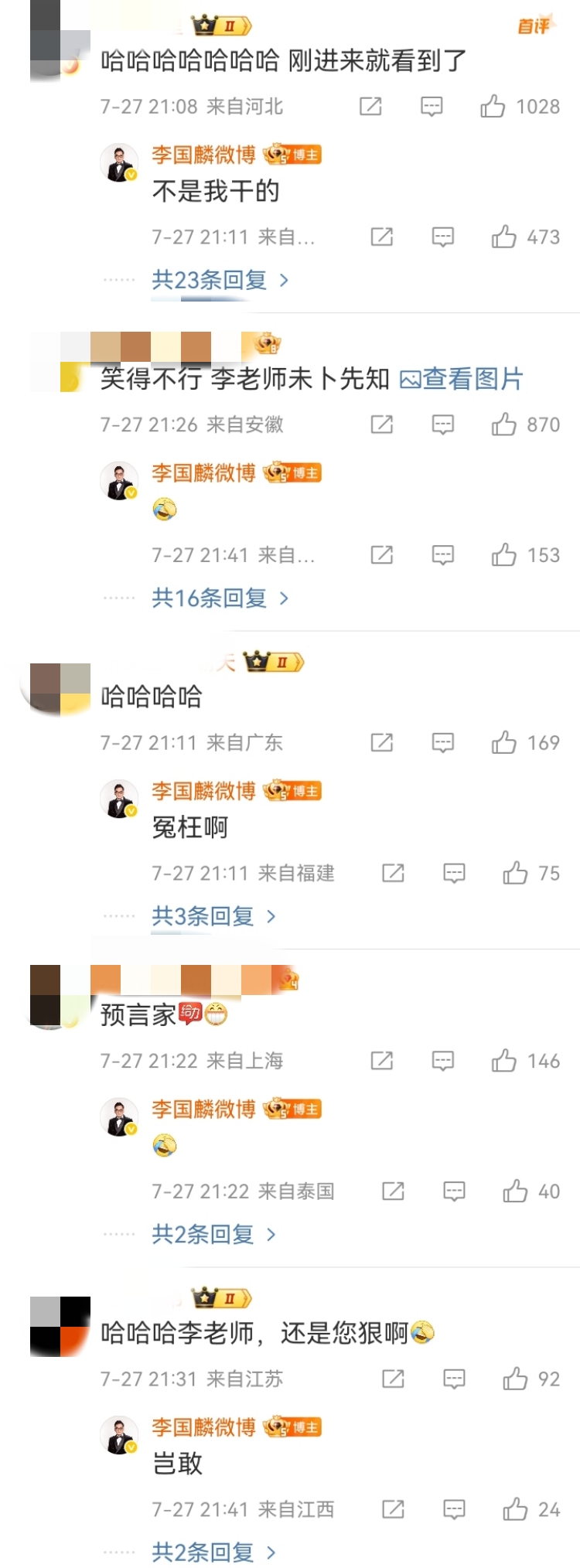Image resolution: width=580 pixels, height=1568 pixels.
Task: Open 李国麟微博 profile from 不是我干的 reply
Action: (x=203, y=155)
